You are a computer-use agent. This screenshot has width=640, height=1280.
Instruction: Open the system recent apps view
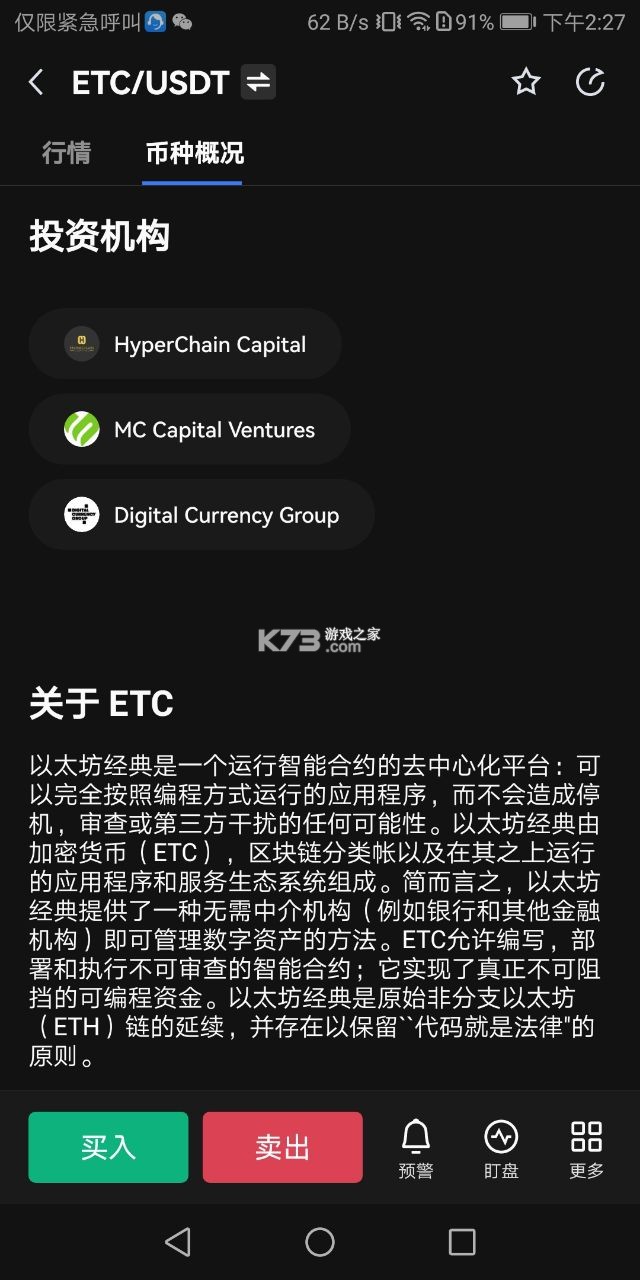pos(462,1242)
